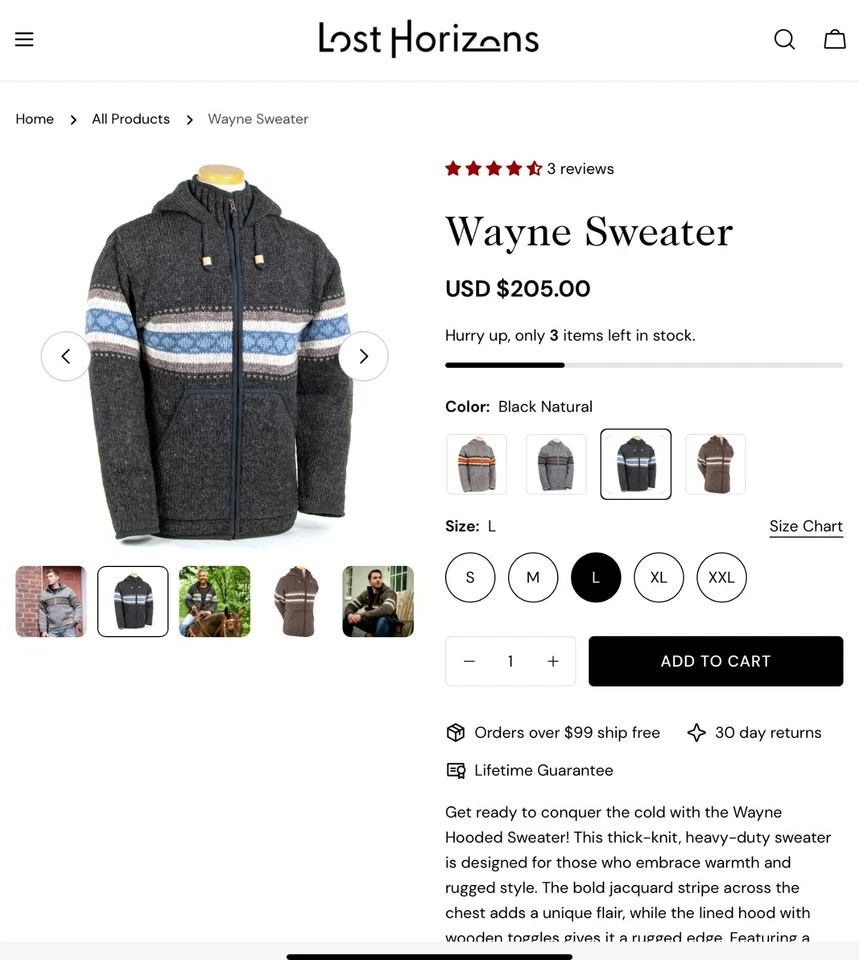Read the 3 reviews
This screenshot has height=960, width=859.
580,169
